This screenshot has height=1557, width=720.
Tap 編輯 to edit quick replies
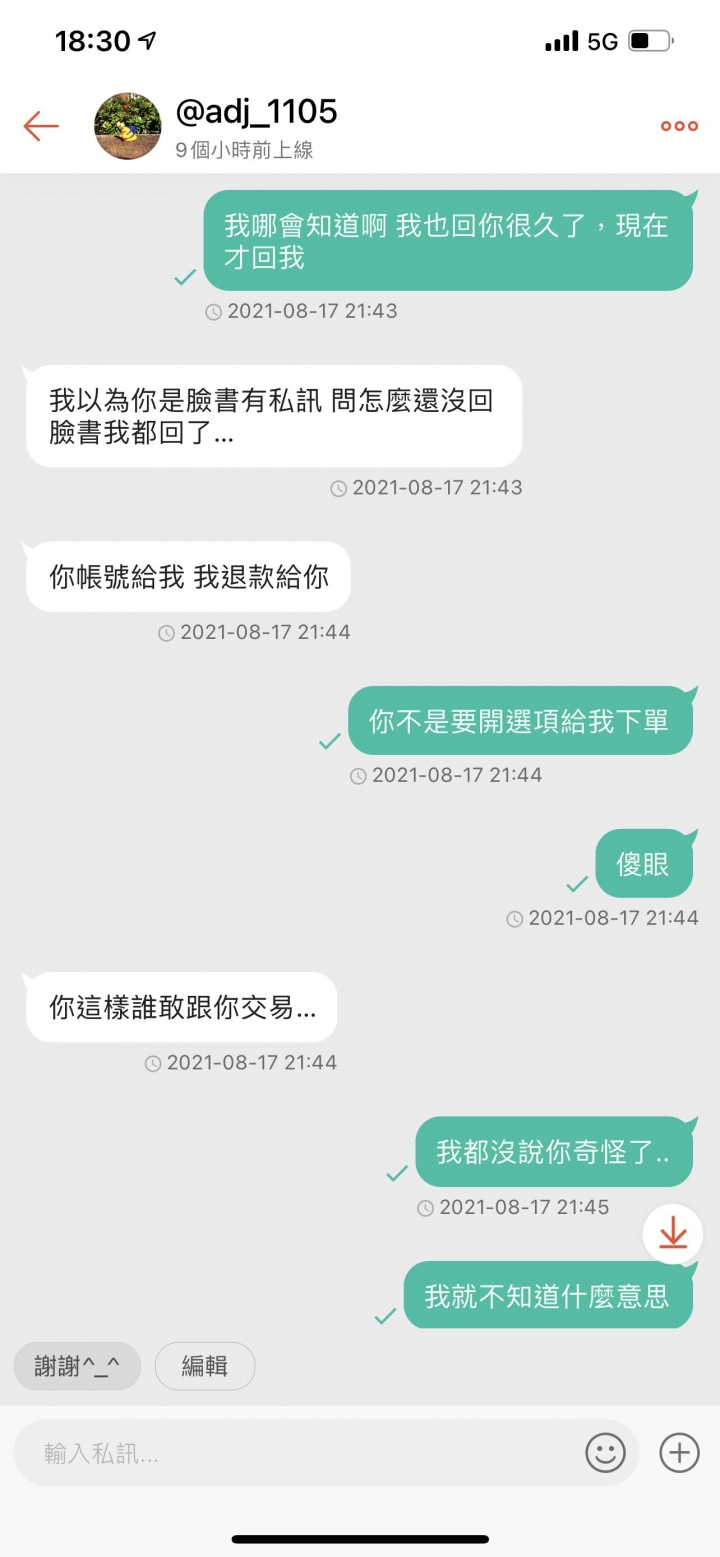(205, 1364)
